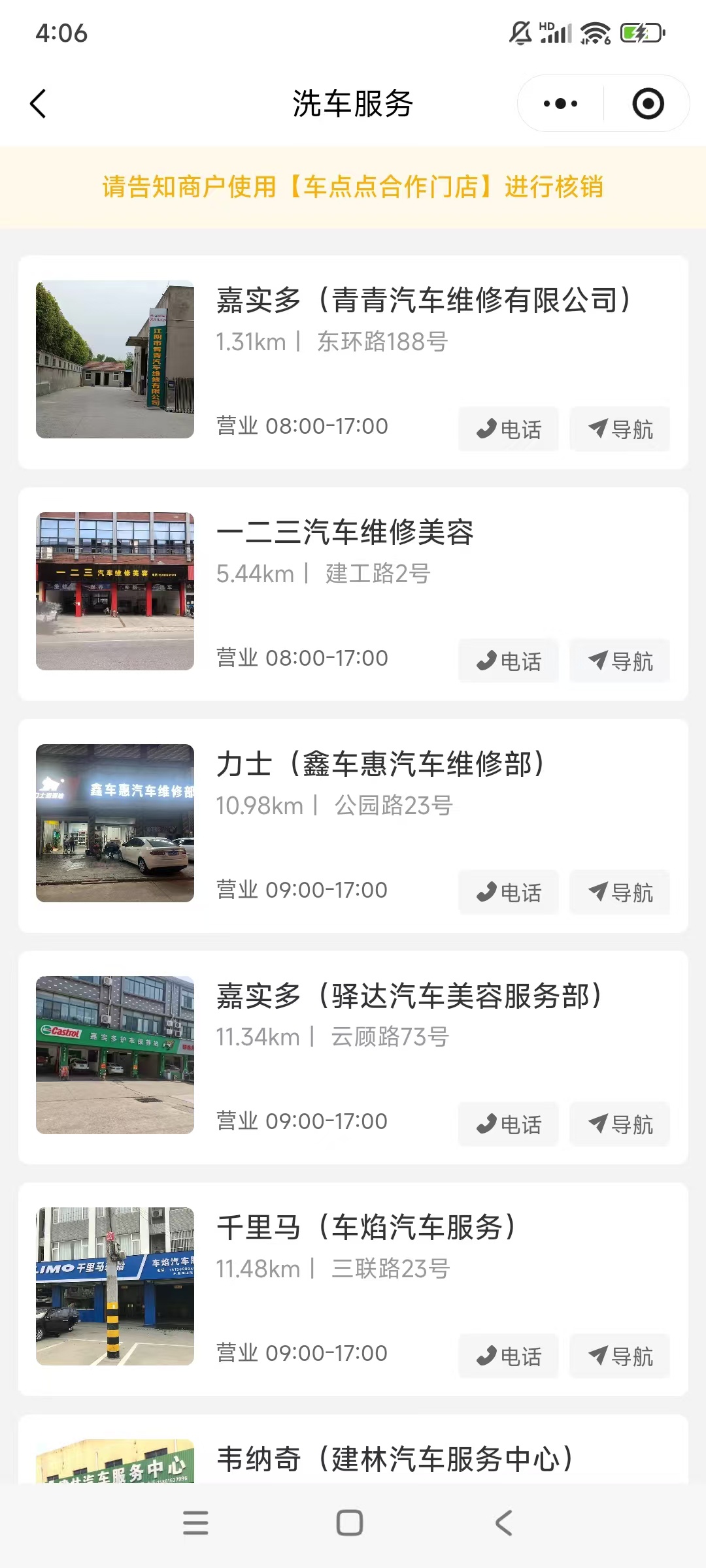706x1568 pixels.
Task: Go back from the 洗车服务 page
Action: click(x=39, y=104)
